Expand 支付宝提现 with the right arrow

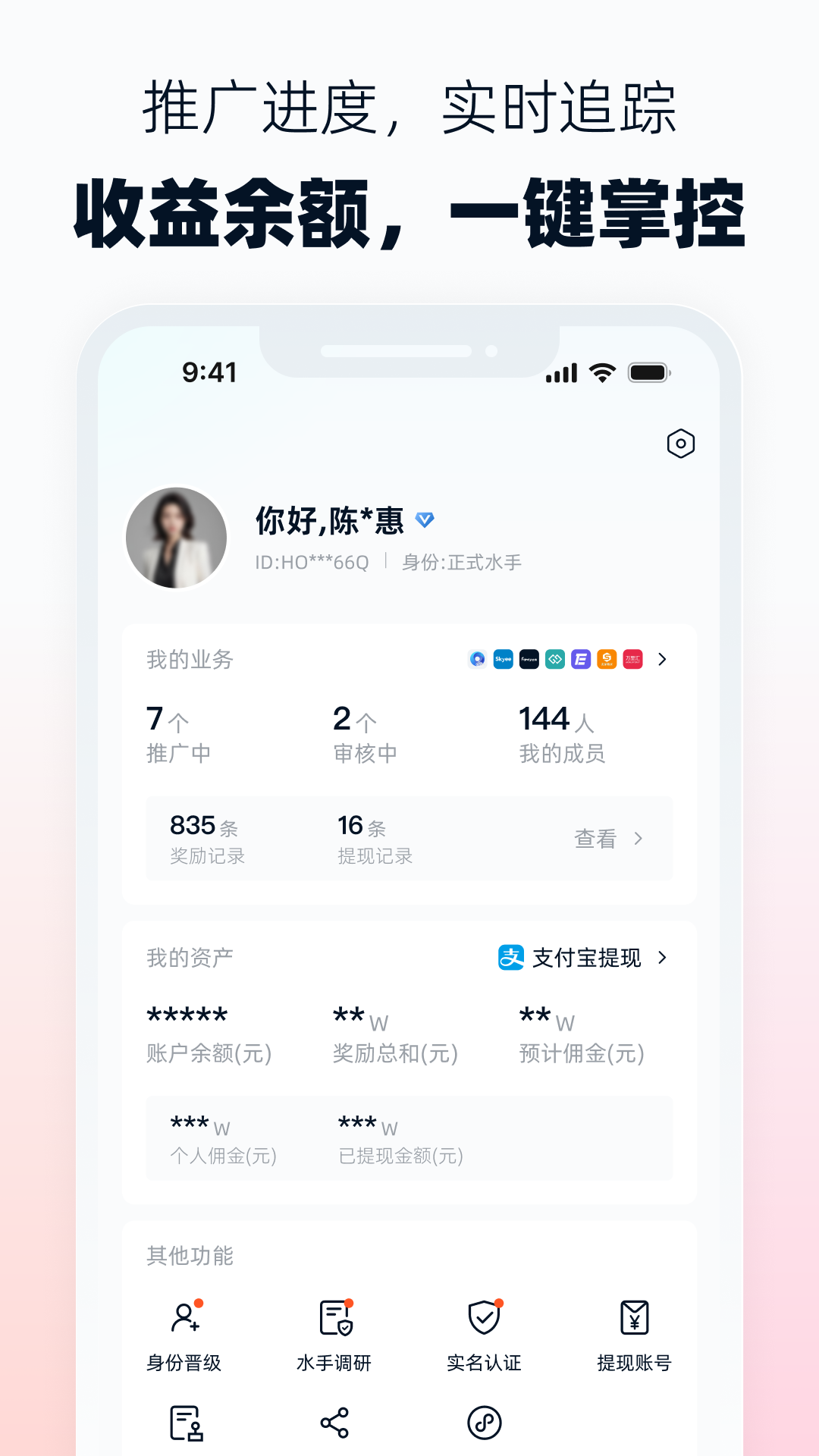[663, 958]
